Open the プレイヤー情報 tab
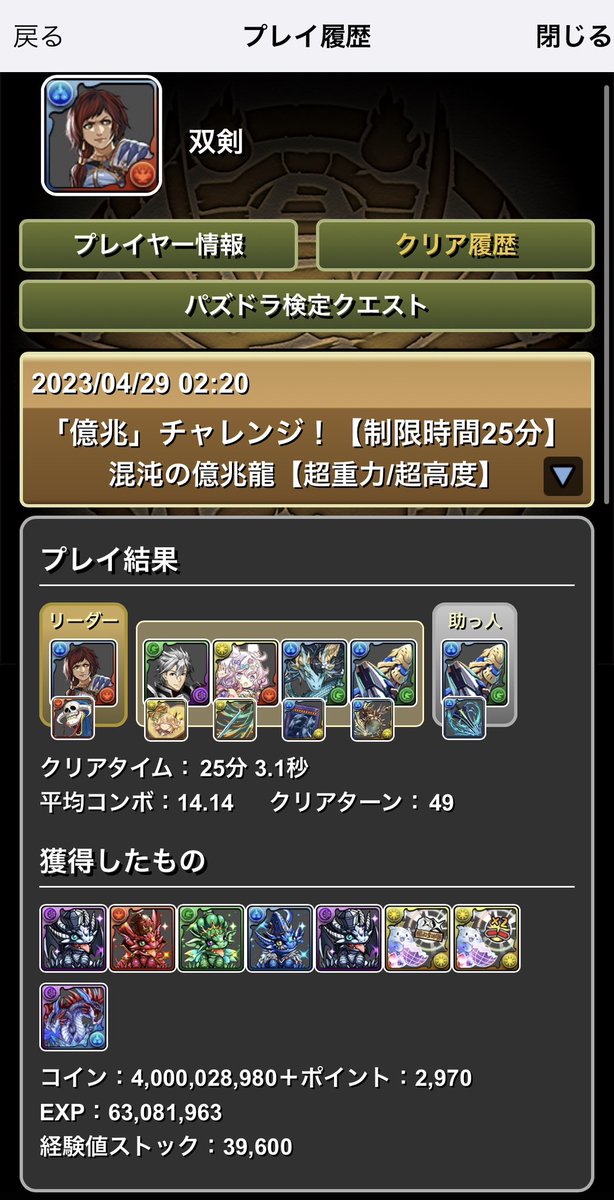The width and height of the screenshot is (614, 1200). (158, 245)
